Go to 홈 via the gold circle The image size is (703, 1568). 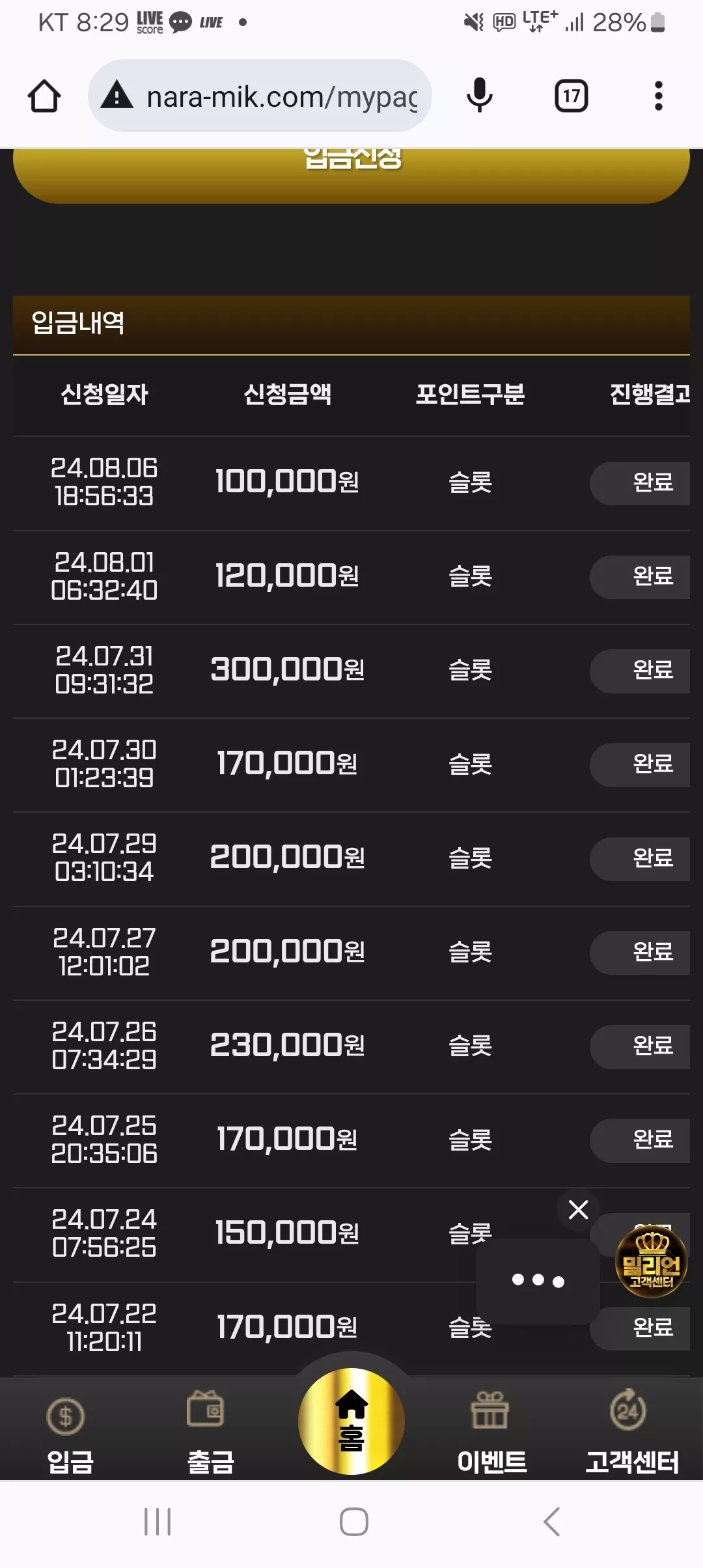(351, 1421)
